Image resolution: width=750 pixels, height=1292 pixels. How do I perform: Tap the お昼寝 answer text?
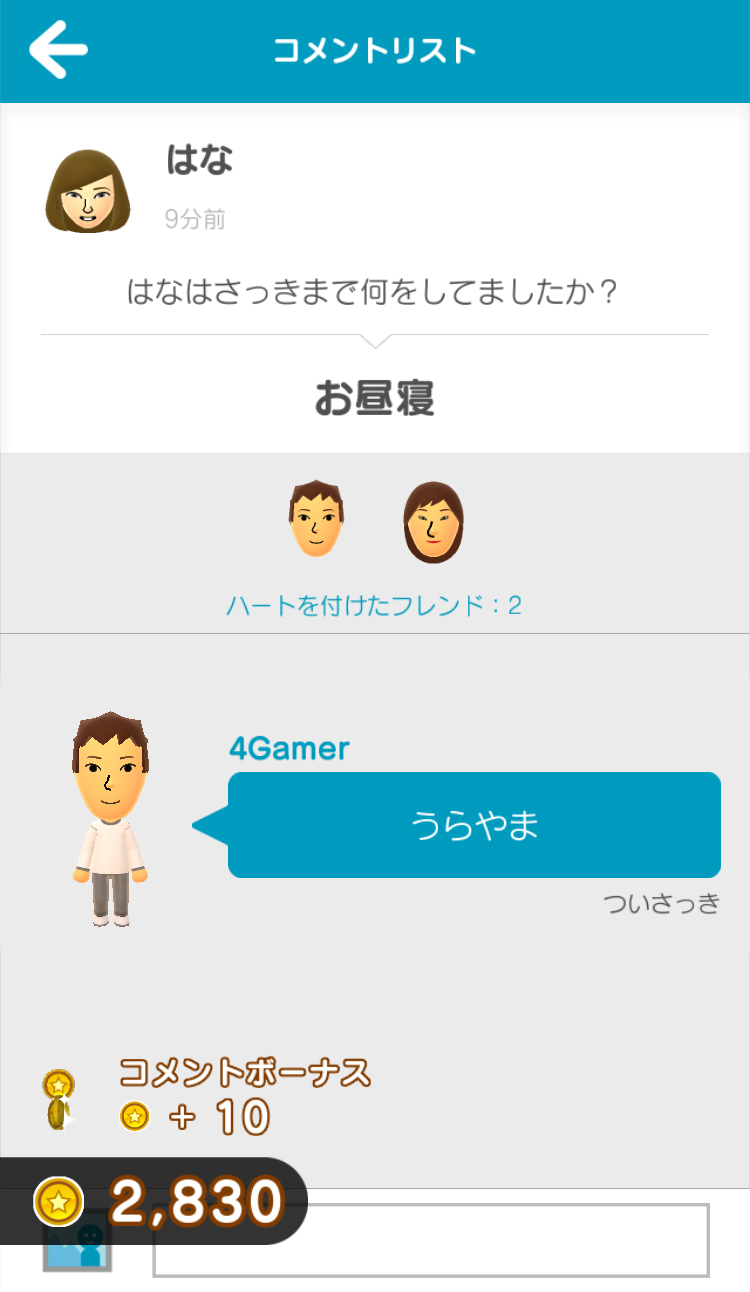(x=374, y=395)
